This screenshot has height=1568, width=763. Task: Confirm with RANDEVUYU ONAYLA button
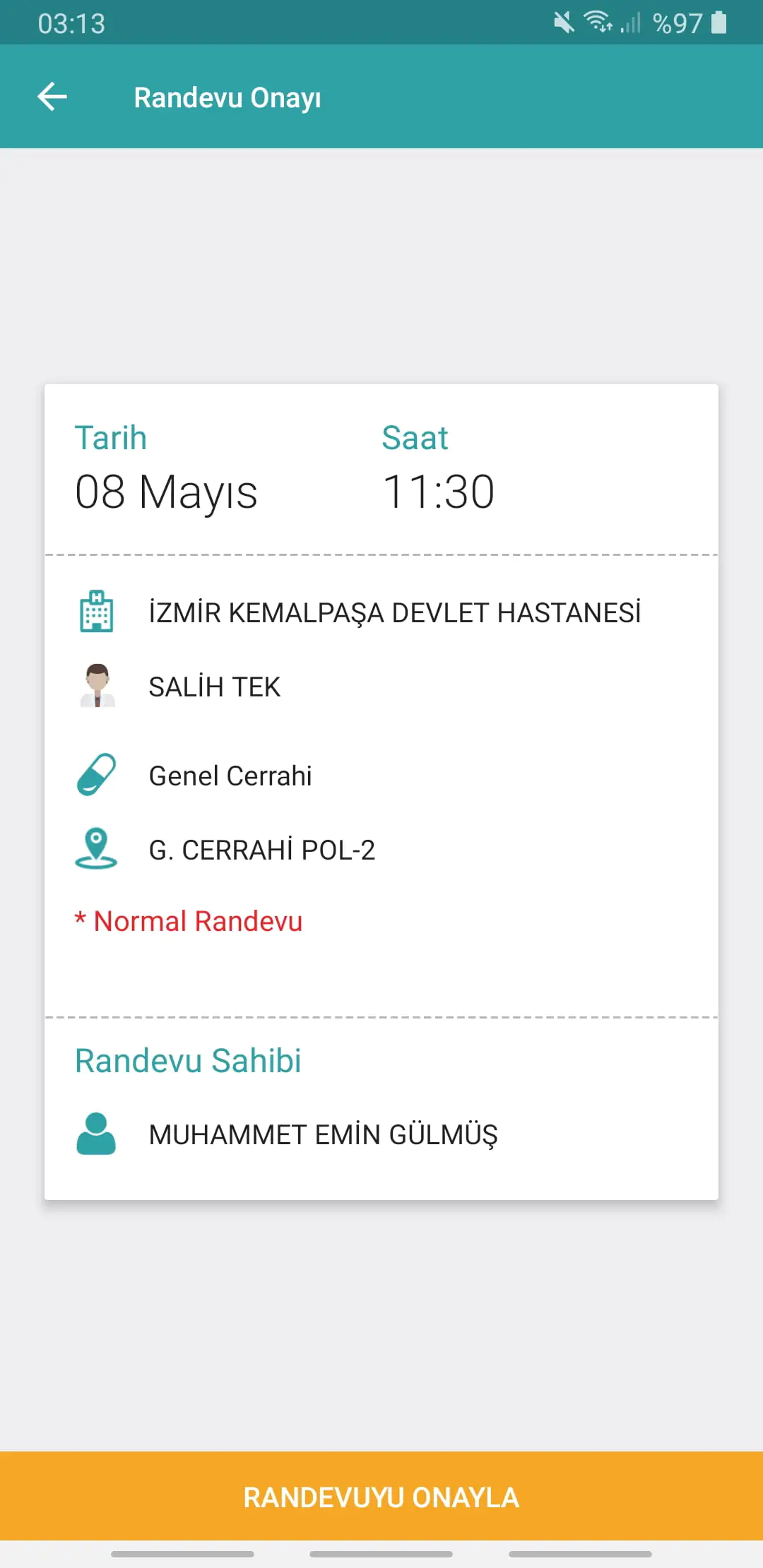[x=381, y=1497]
